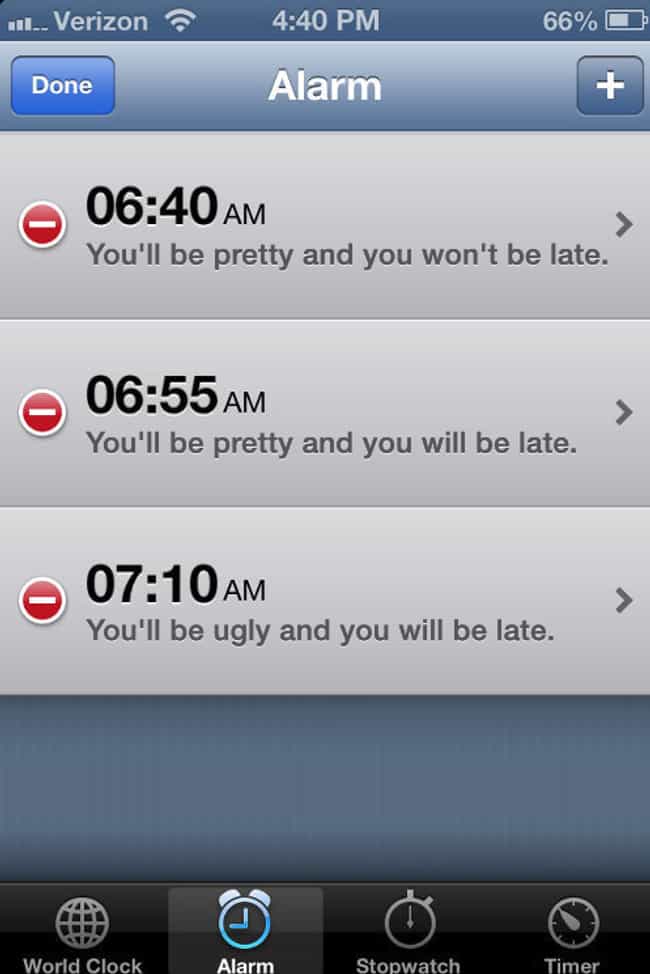Viewport: 650px width, 974px height.
Task: Remove the 06:55 AM alarm
Action: 42,412
